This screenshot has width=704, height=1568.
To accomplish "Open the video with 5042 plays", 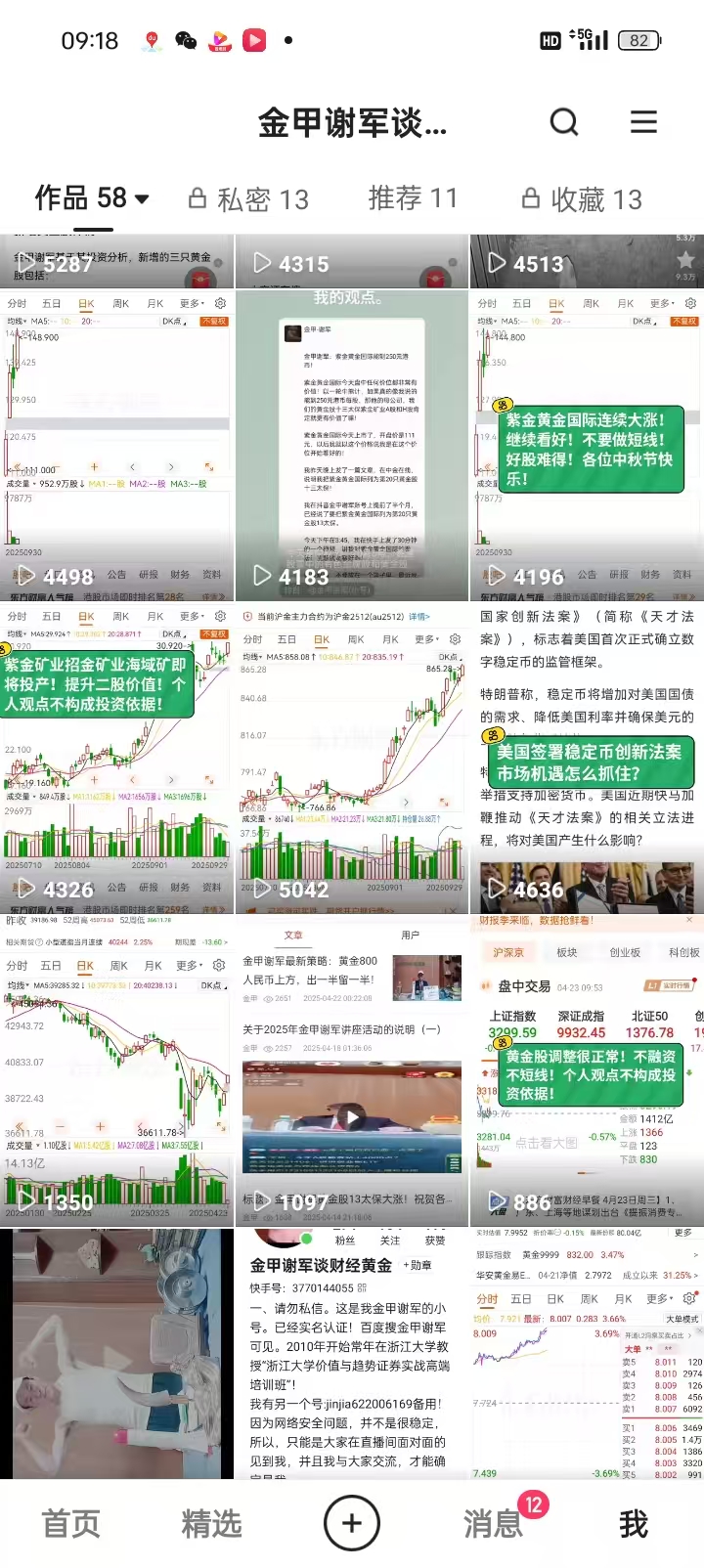I will [352, 758].
